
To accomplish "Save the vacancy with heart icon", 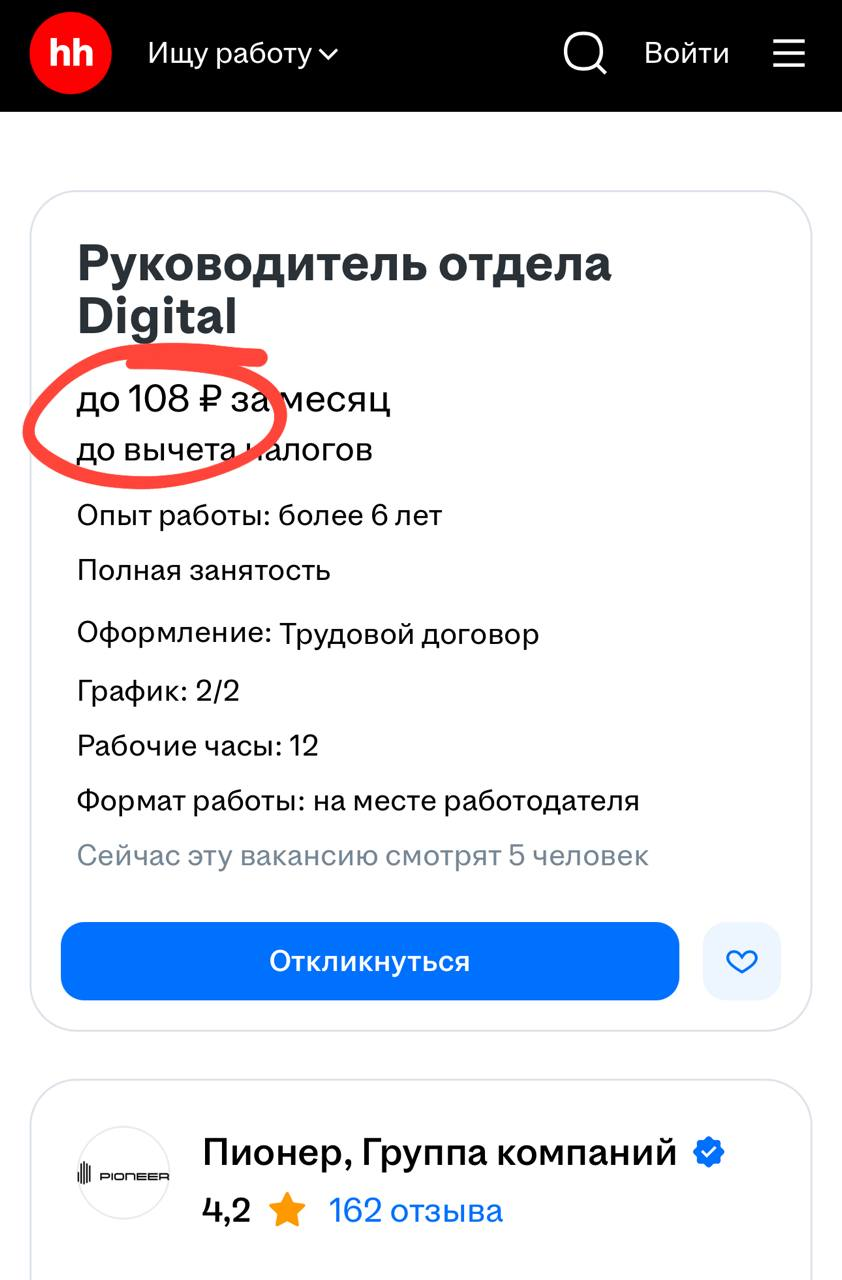I will 742,962.
